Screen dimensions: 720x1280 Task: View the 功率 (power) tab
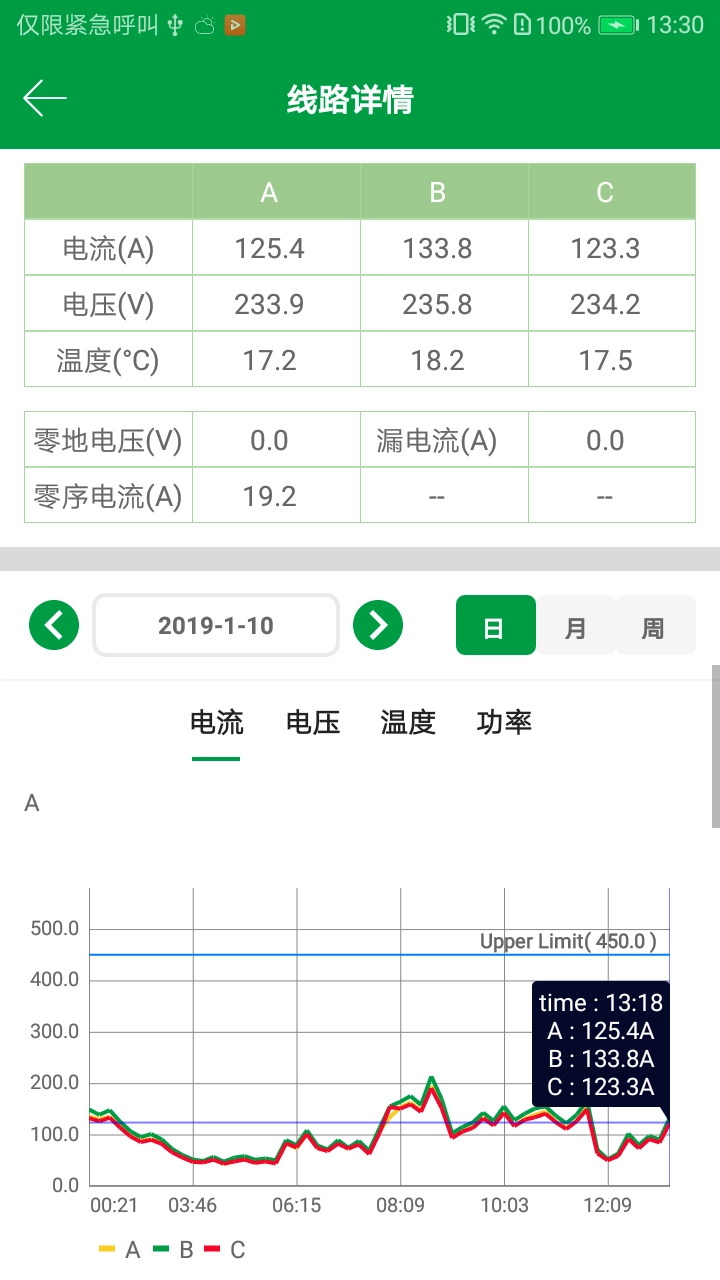coord(504,722)
